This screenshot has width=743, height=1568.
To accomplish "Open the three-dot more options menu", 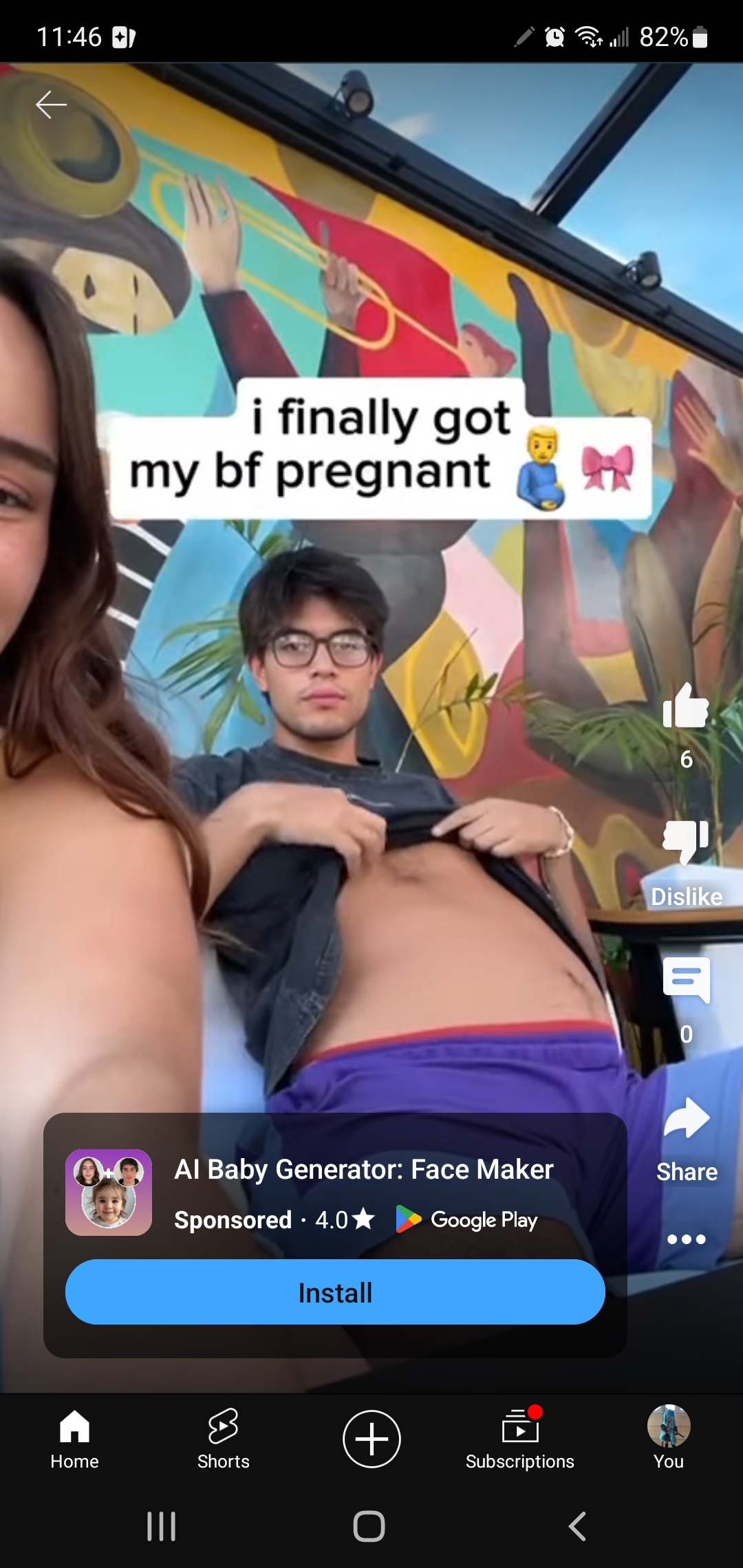I will (x=686, y=1239).
